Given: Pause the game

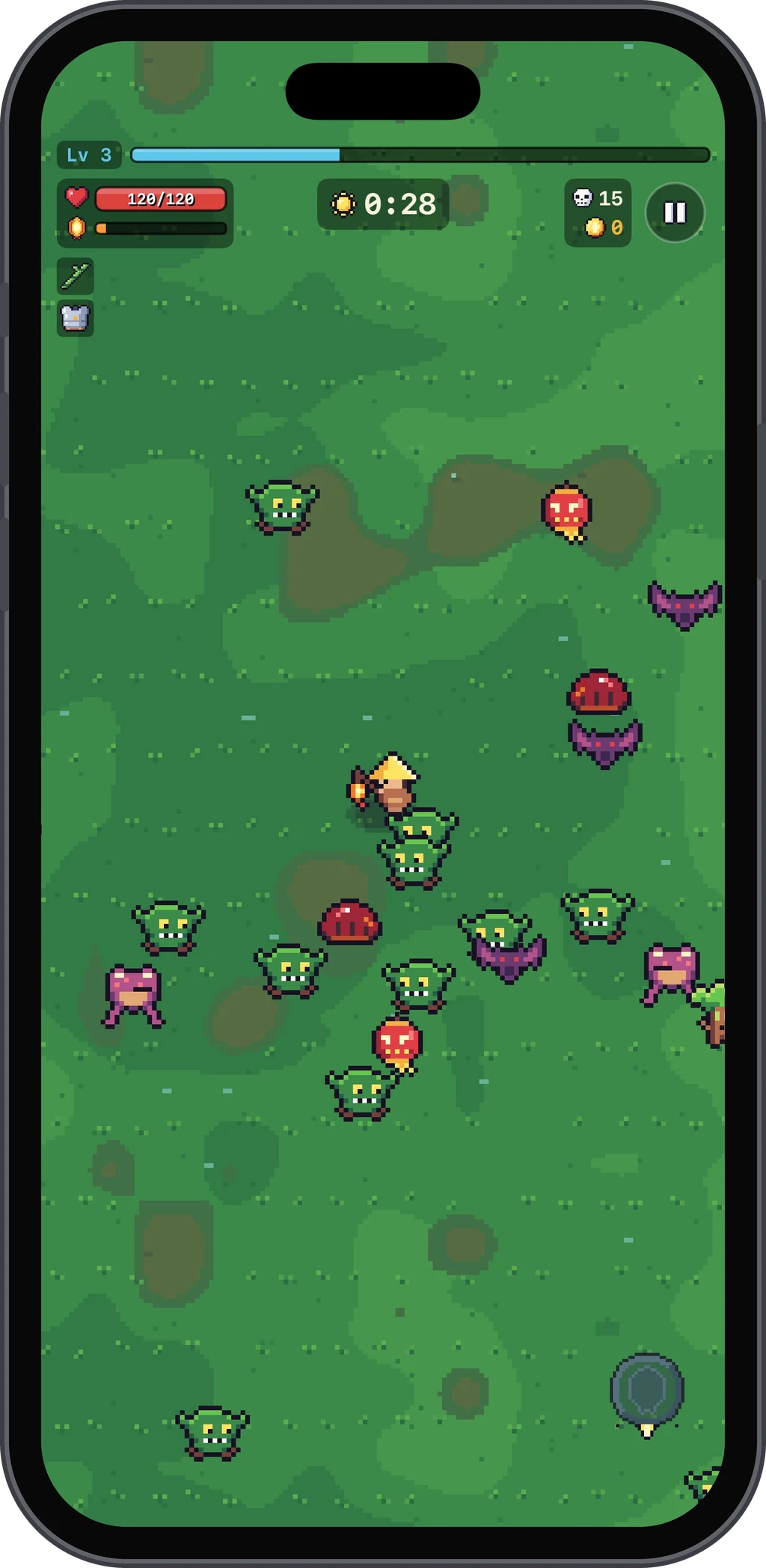Looking at the screenshot, I should [x=675, y=213].
